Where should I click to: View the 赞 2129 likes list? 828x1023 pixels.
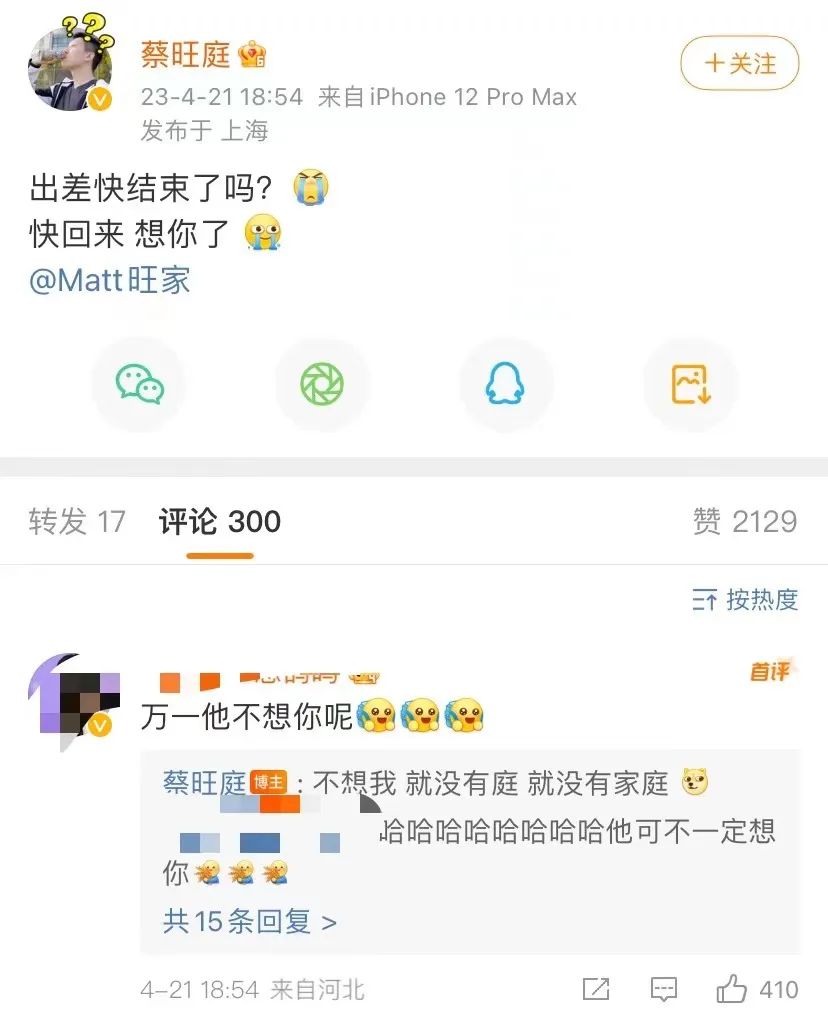744,521
